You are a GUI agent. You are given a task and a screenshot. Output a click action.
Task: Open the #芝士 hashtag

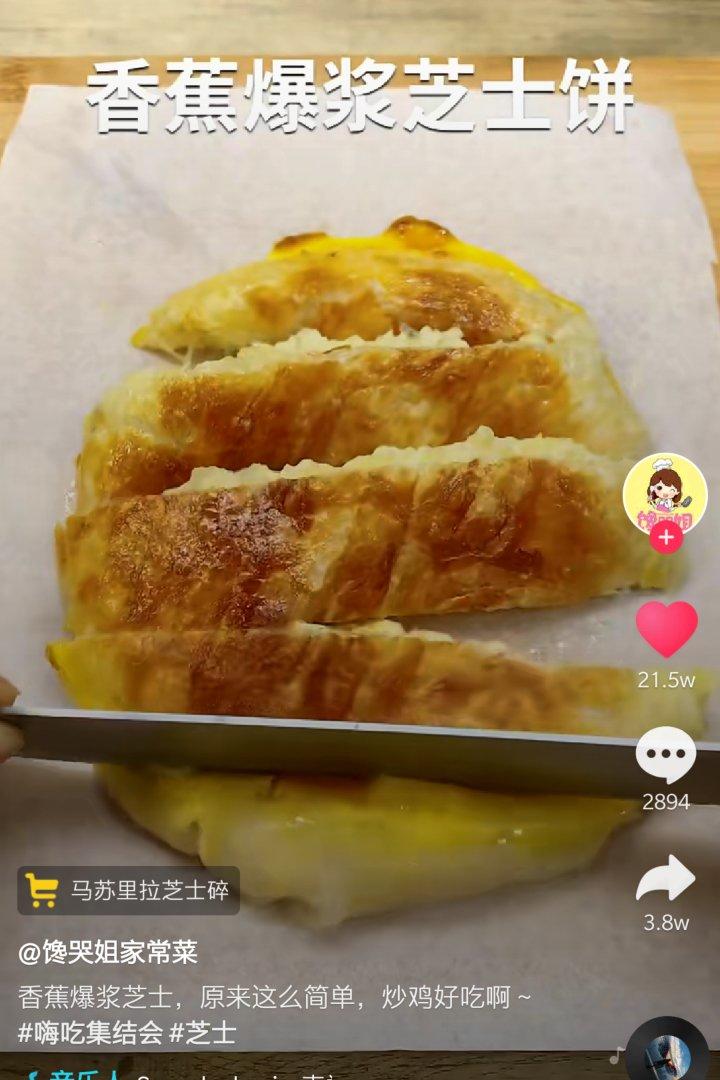point(203,1031)
